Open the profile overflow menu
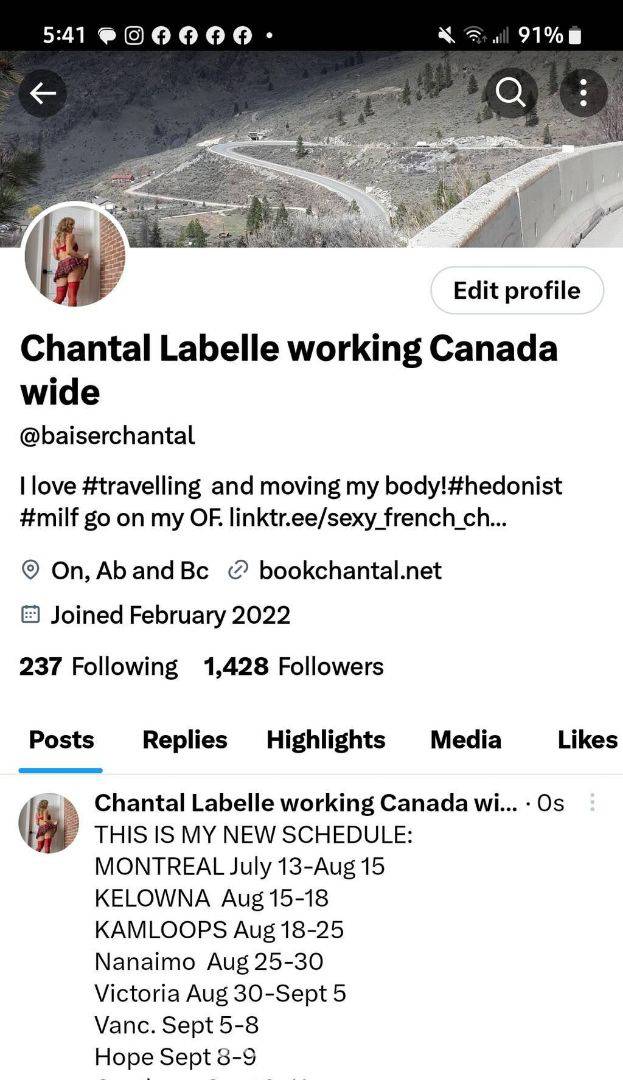Viewport: 623px width, 1080px height. [x=582, y=93]
